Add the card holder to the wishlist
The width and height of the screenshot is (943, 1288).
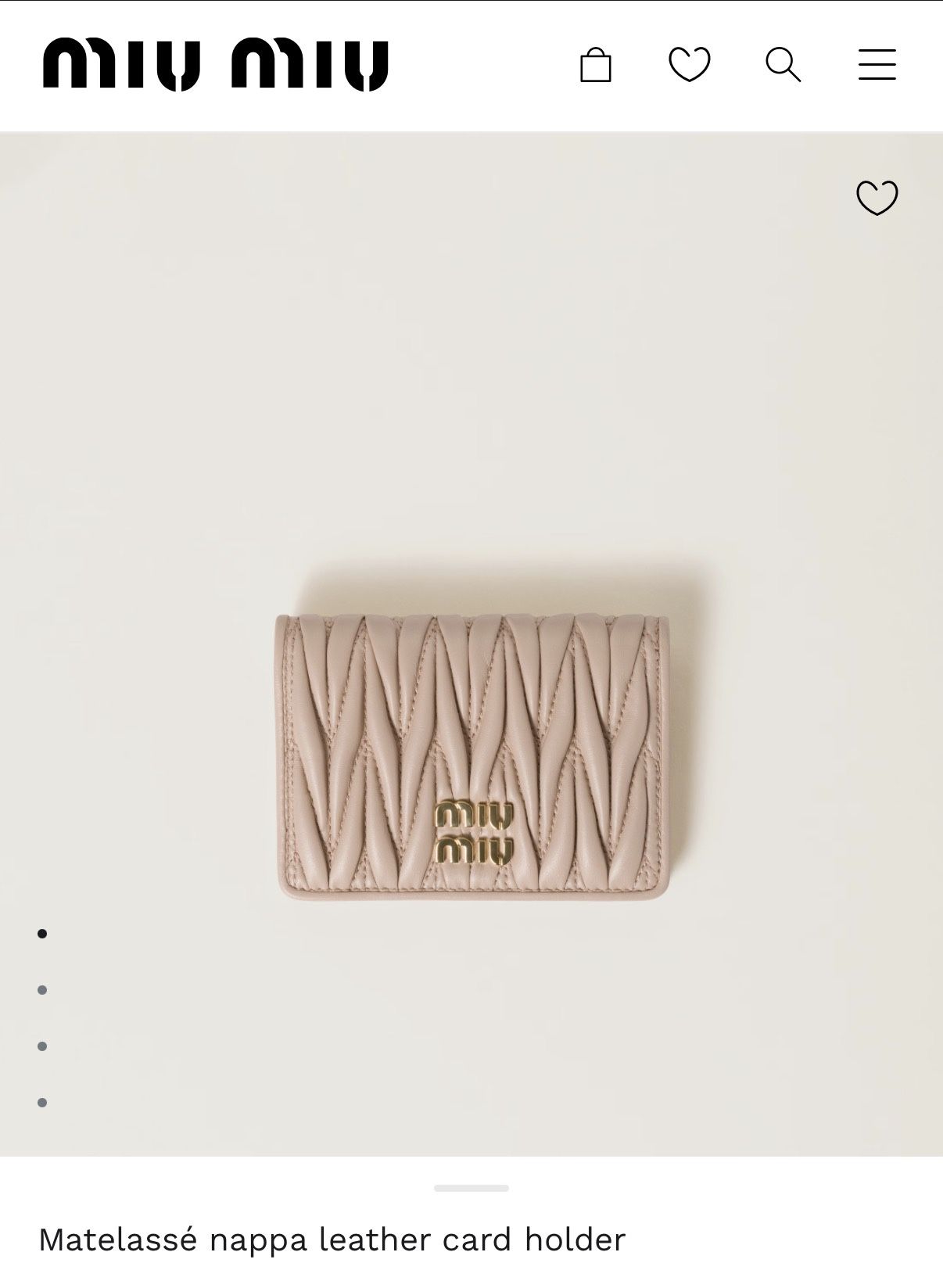[877, 198]
